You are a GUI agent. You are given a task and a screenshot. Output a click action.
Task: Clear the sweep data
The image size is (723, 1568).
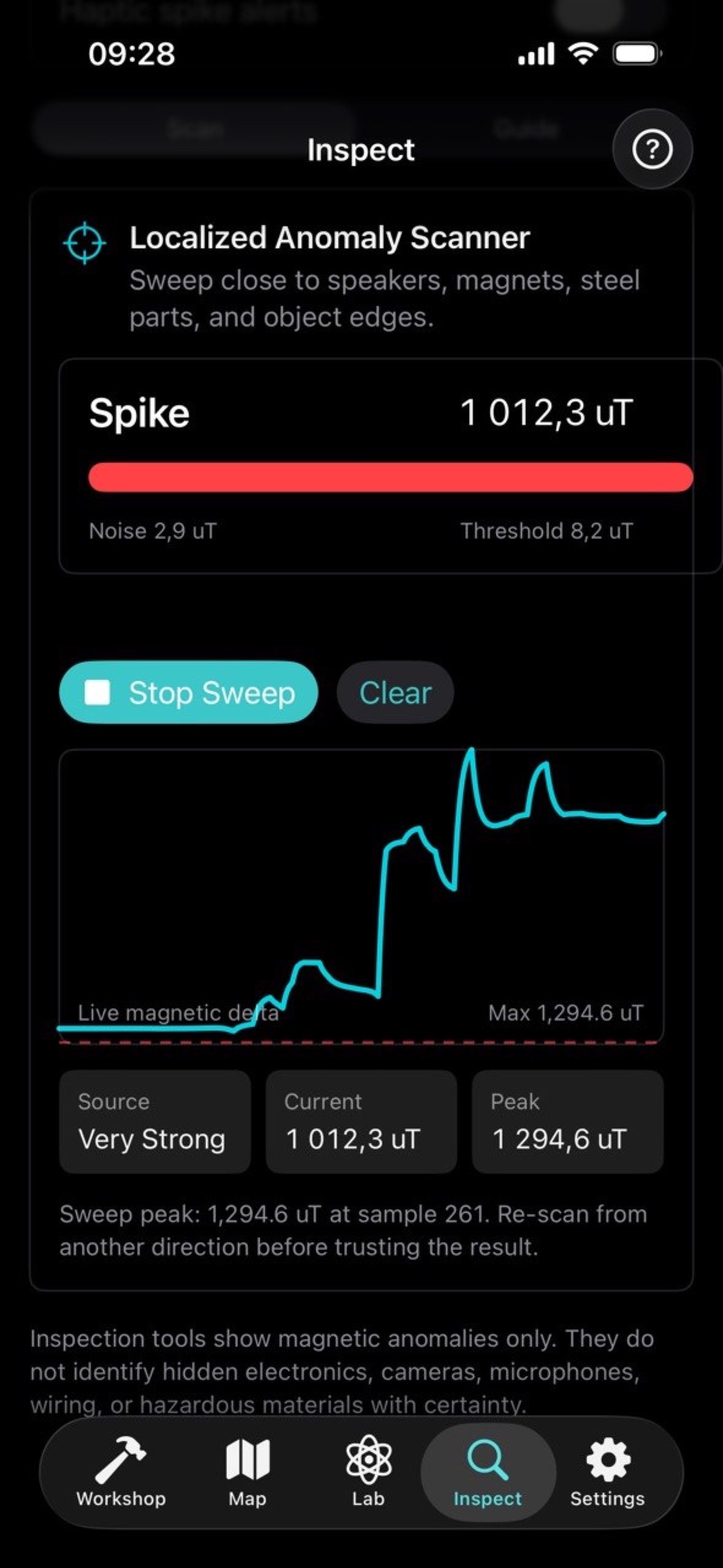[395, 692]
